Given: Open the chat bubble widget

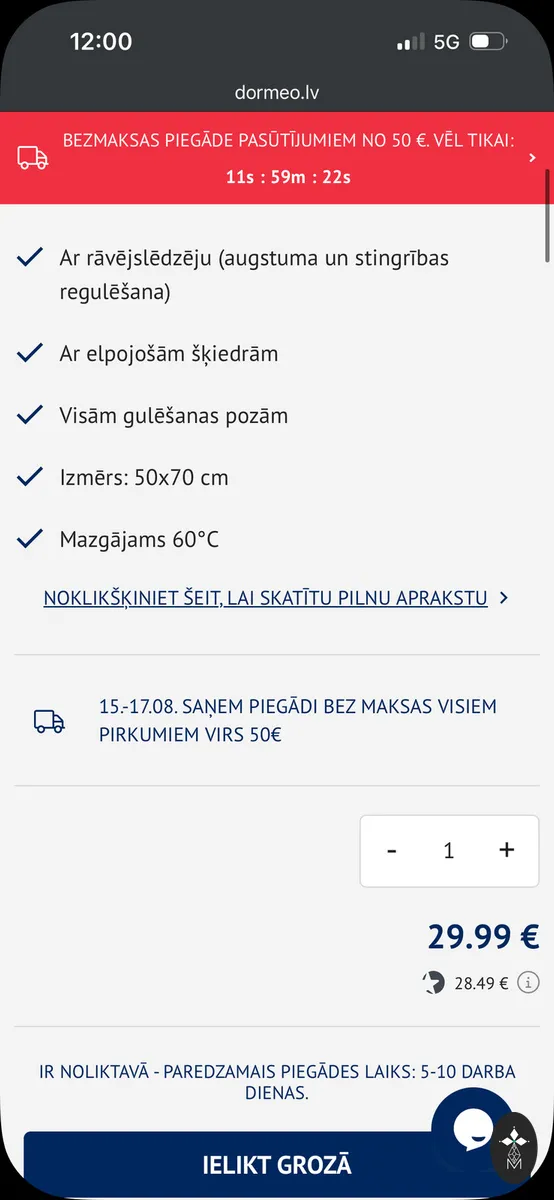Looking at the screenshot, I should click(x=472, y=1127).
